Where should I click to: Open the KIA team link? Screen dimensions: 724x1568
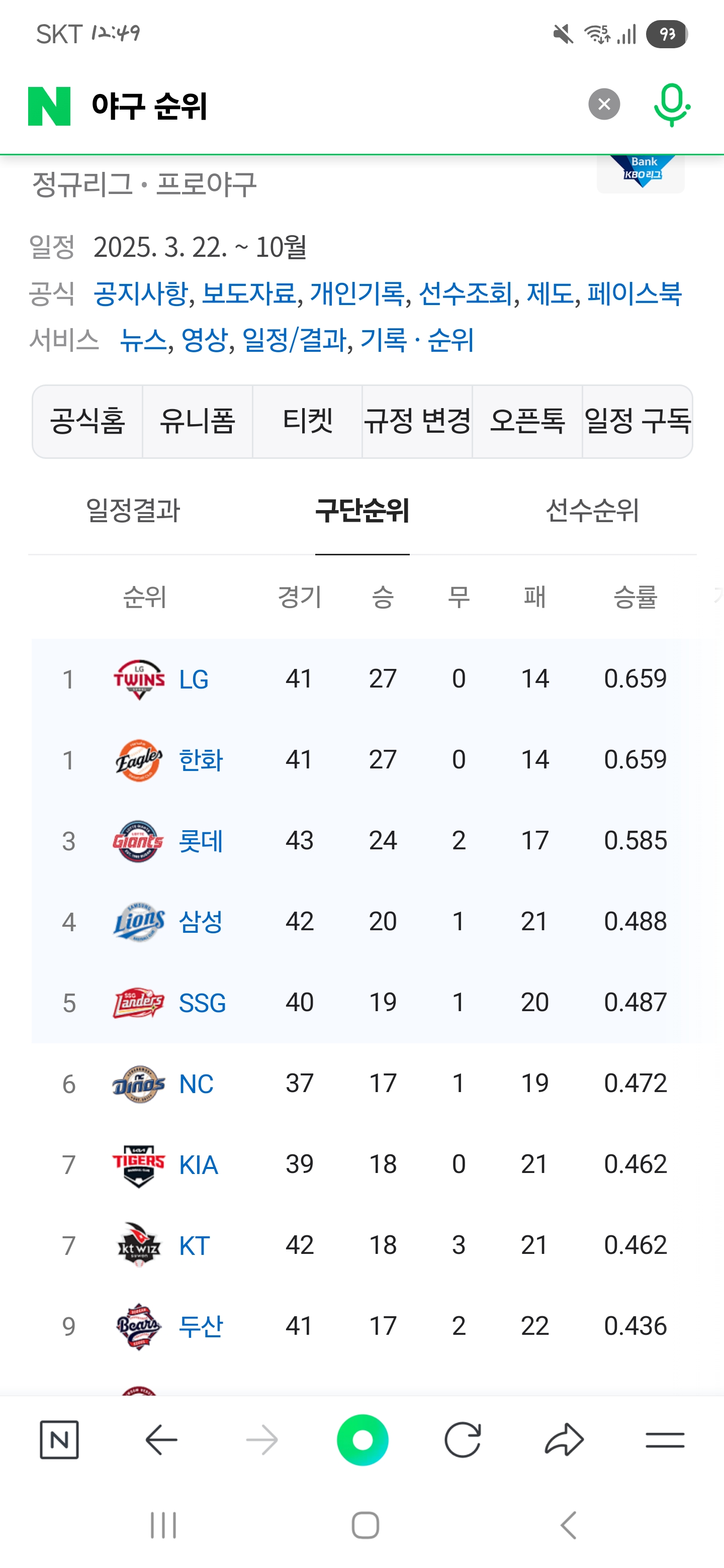click(199, 1165)
